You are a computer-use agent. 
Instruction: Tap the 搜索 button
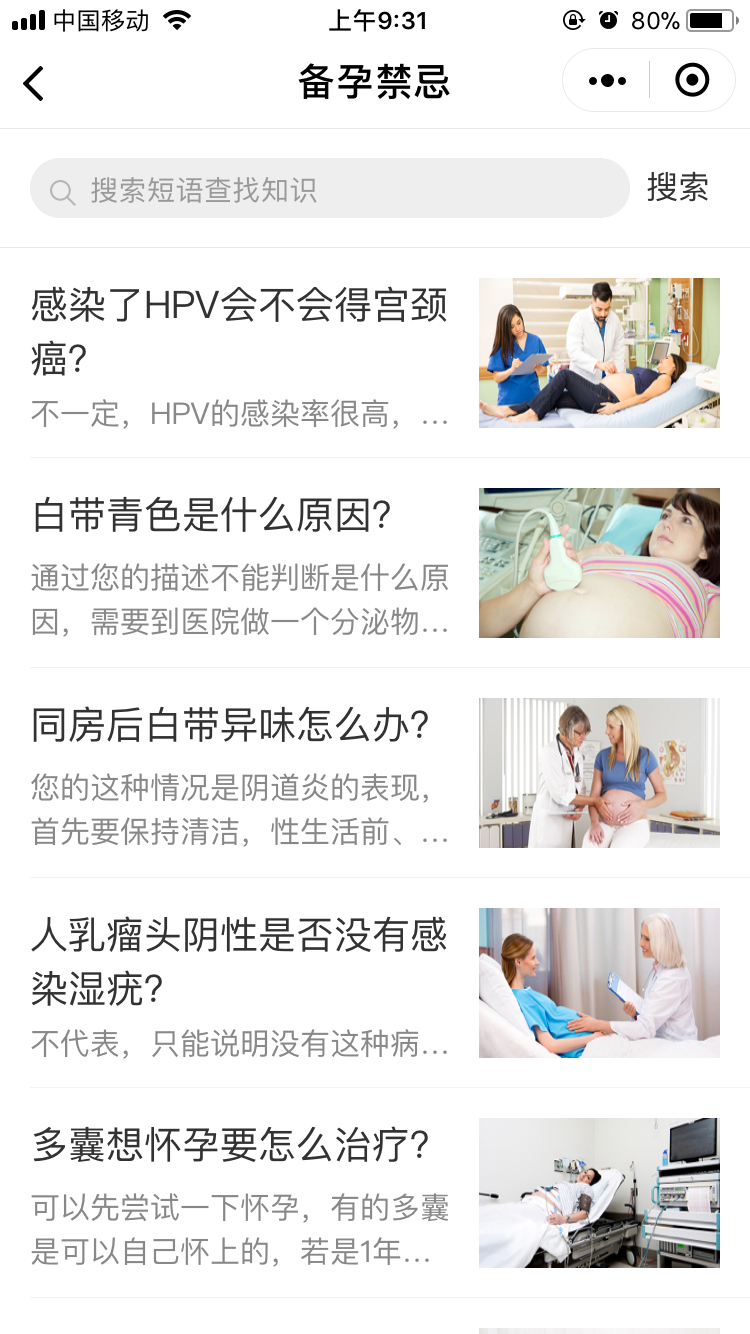(678, 188)
